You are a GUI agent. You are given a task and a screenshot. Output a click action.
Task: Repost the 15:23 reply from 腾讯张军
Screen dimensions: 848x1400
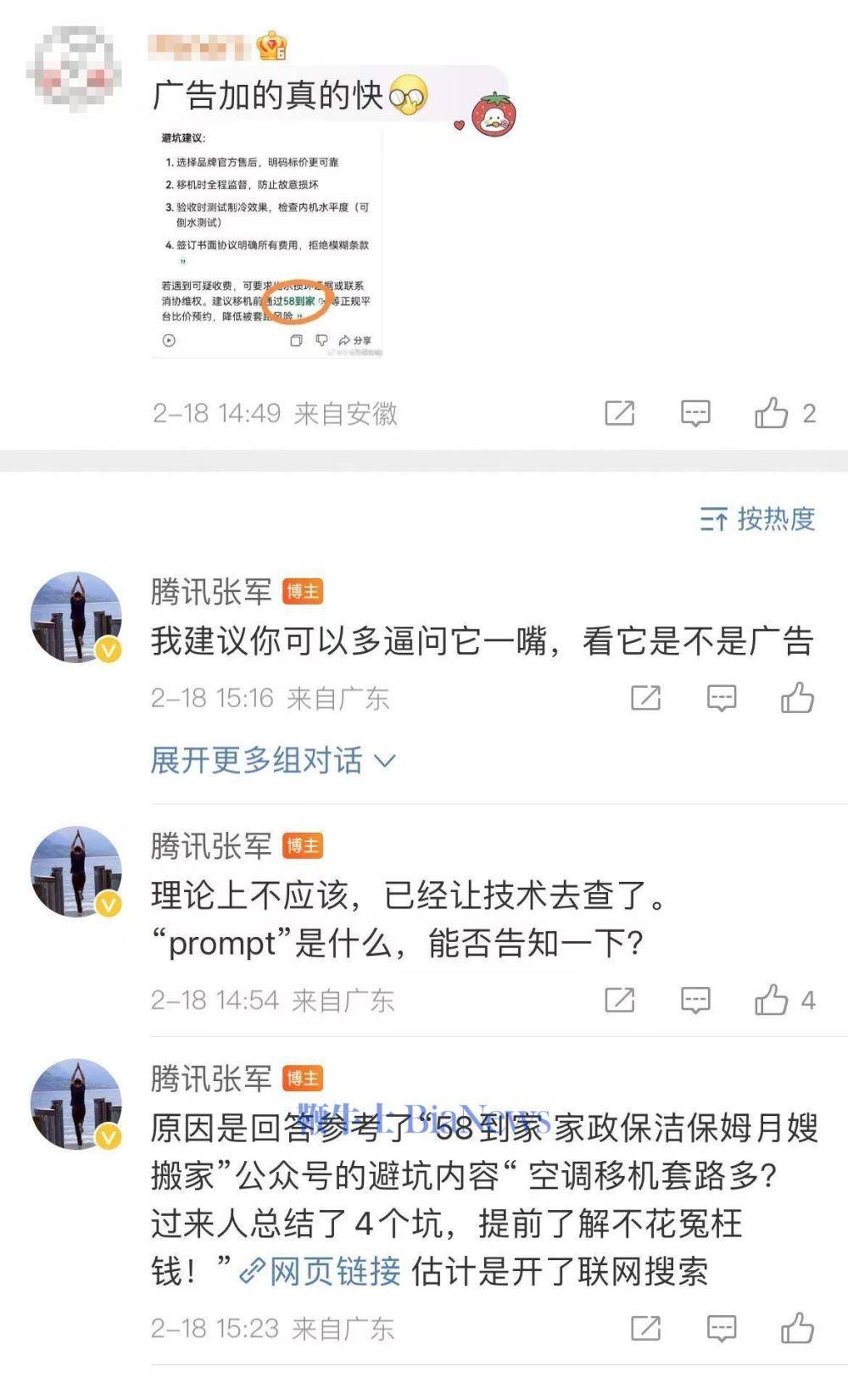(x=645, y=1328)
